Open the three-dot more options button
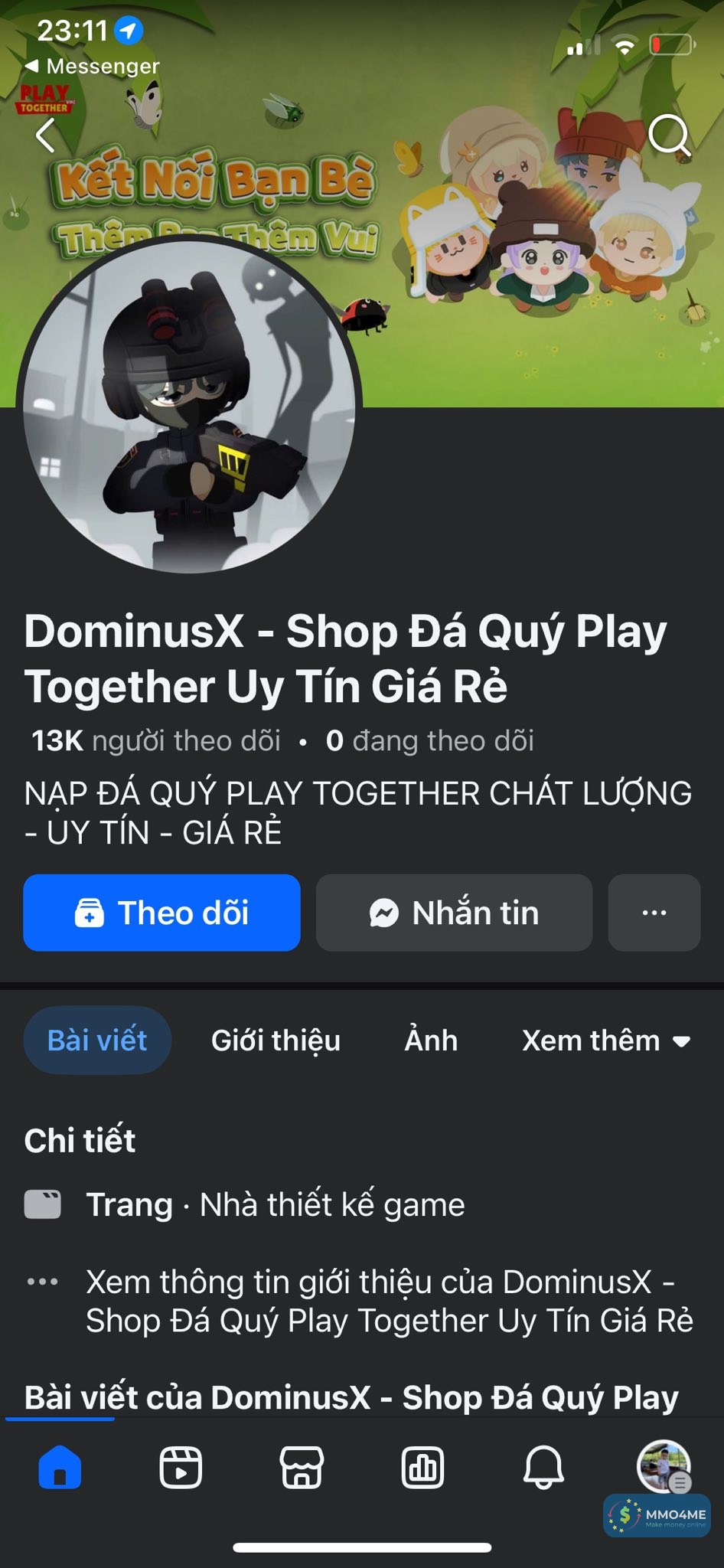This screenshot has height=1568, width=724. pos(654,913)
